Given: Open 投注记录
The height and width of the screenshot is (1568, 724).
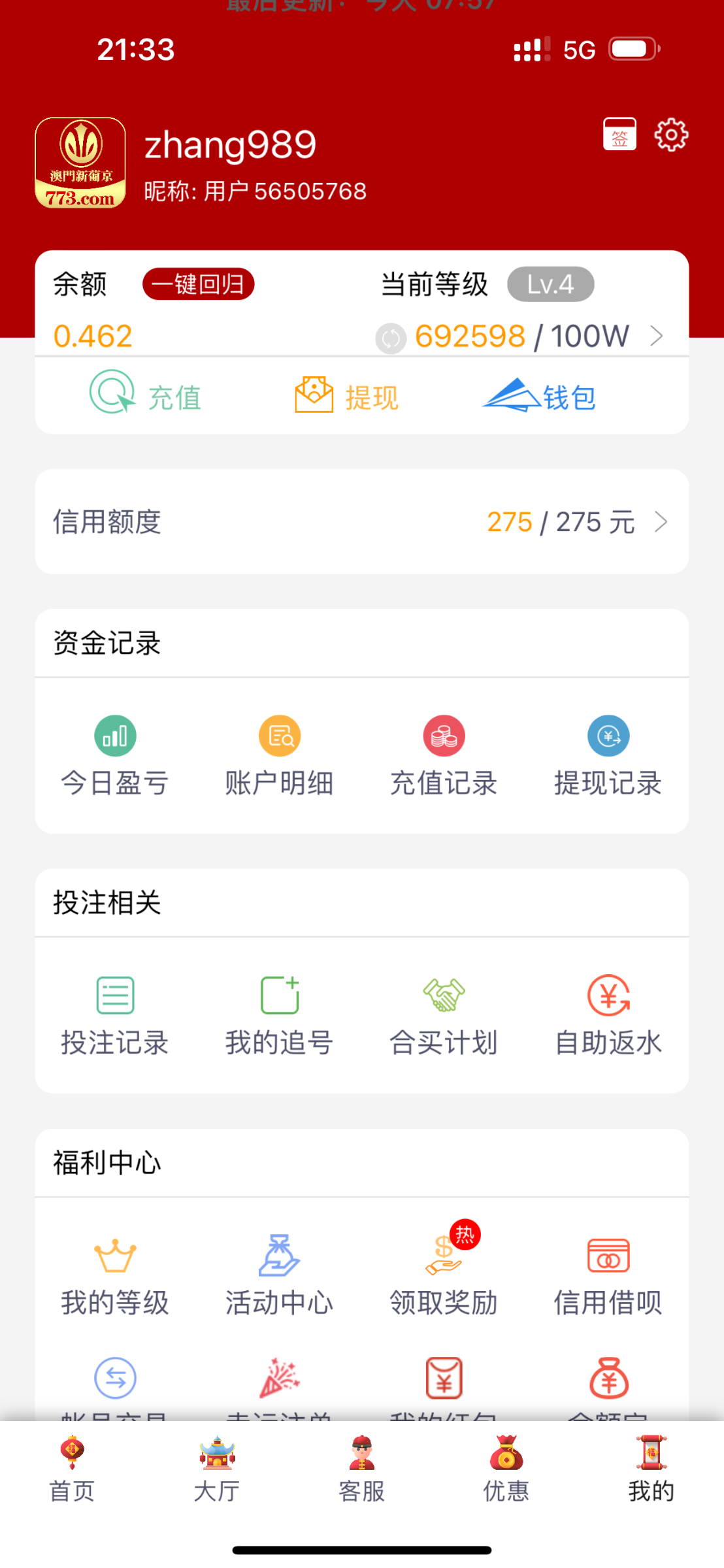Looking at the screenshot, I should pos(115,1016).
